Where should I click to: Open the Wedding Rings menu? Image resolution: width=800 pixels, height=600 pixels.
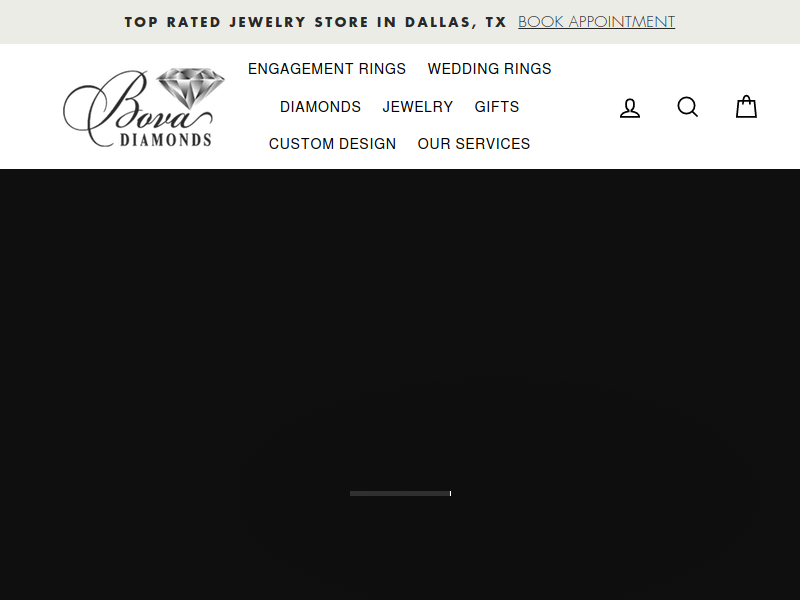click(489, 69)
